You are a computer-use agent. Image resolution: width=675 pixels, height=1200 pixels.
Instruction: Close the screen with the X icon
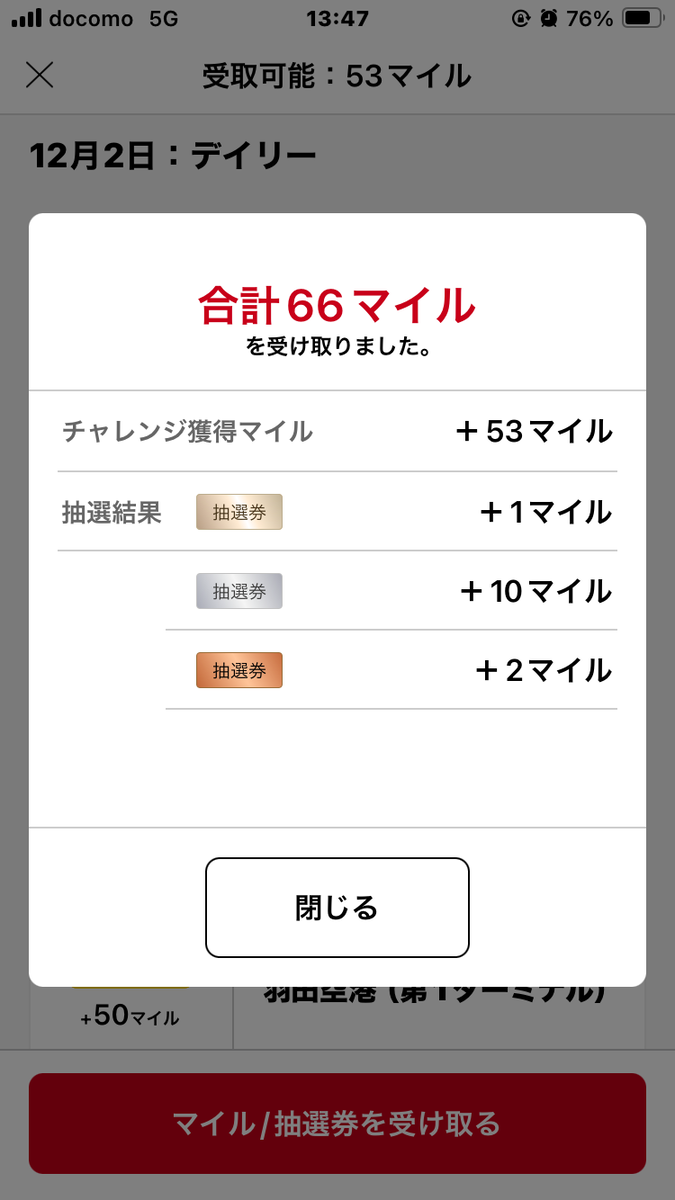click(39, 75)
